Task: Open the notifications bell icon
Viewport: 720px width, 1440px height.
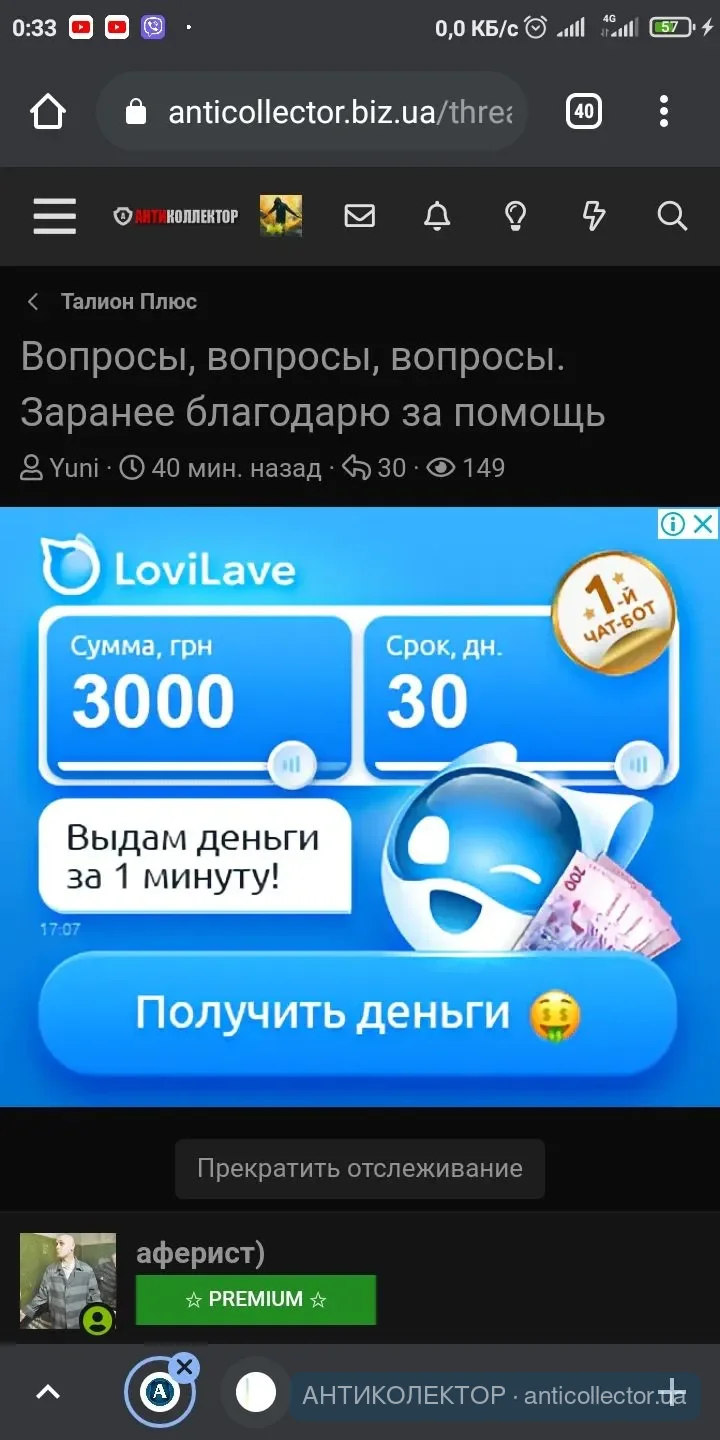Action: click(437, 216)
